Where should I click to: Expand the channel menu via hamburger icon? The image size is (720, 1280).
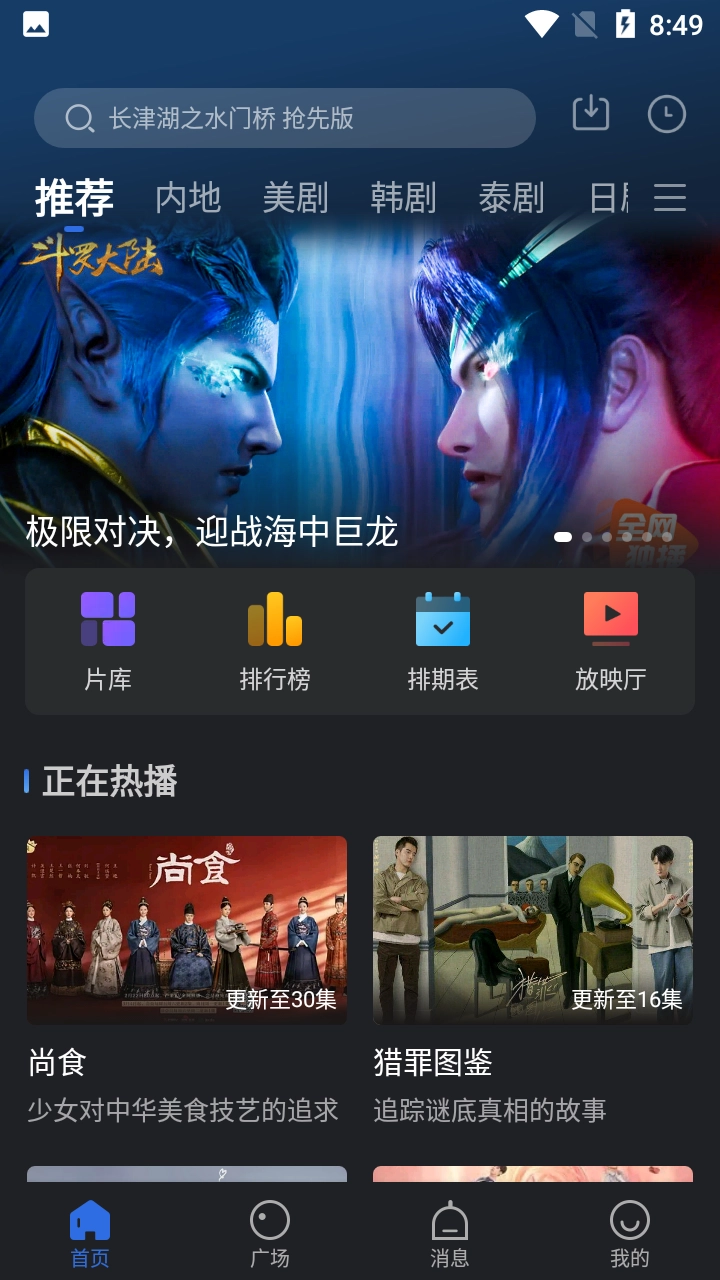670,199
